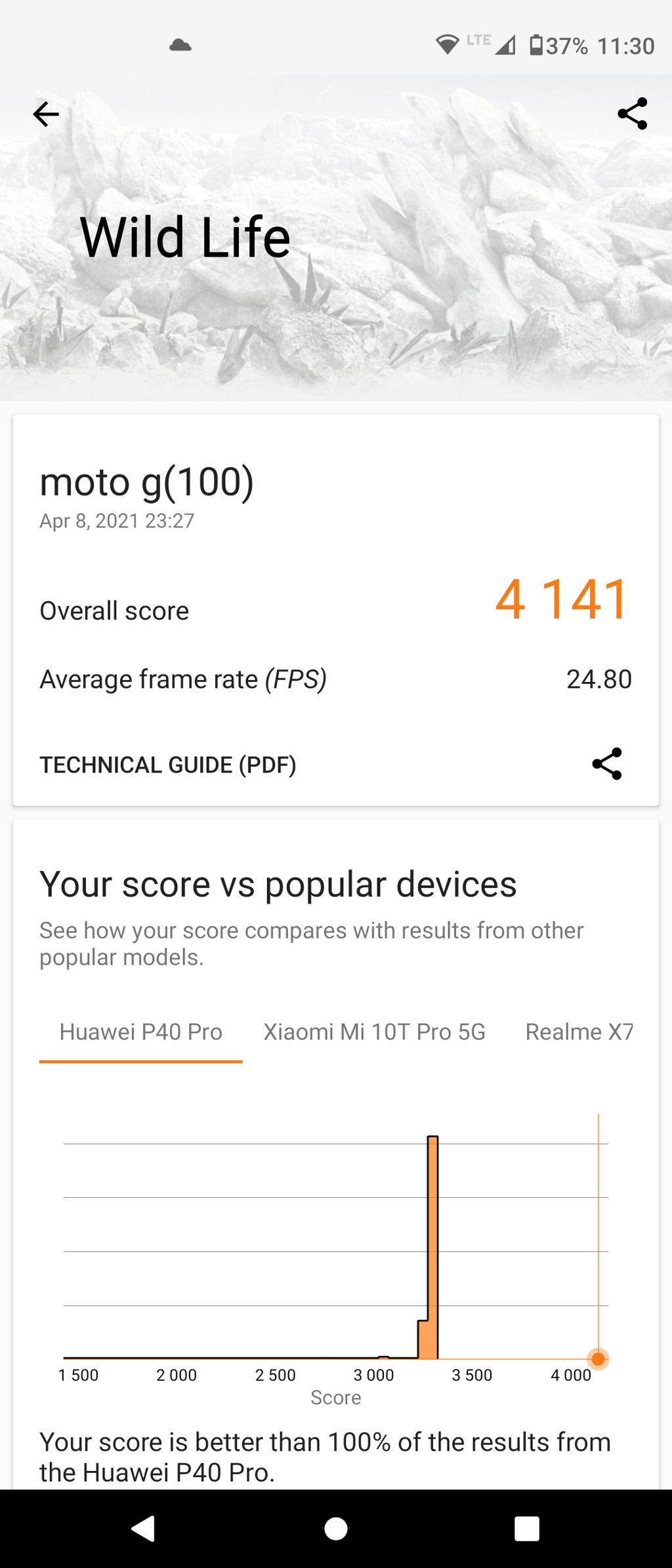The width and height of the screenshot is (672, 1568).
Task: Go back using the header arrow
Action: pos(46,114)
